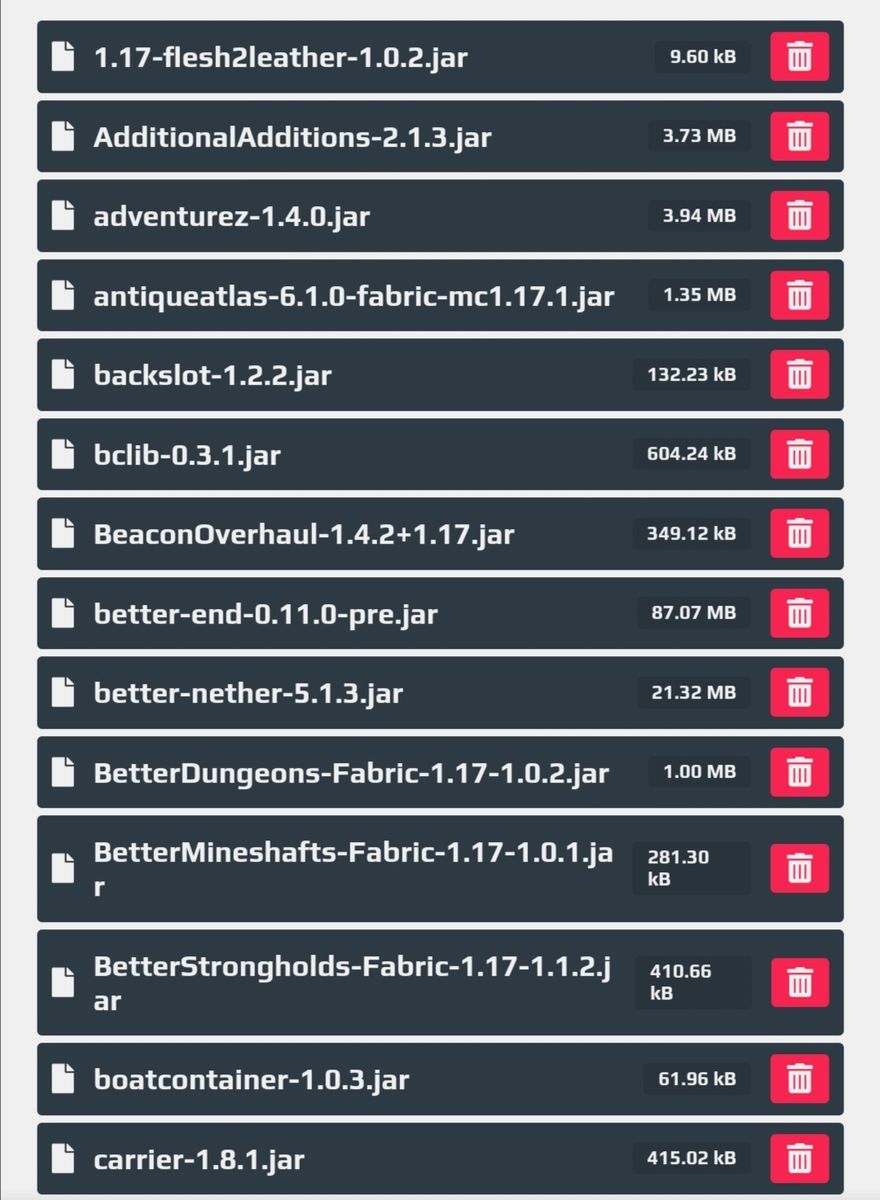
Task: Remove BetterDungeons-Fabric-1.17-1.0.2.jar
Action: 799,772
